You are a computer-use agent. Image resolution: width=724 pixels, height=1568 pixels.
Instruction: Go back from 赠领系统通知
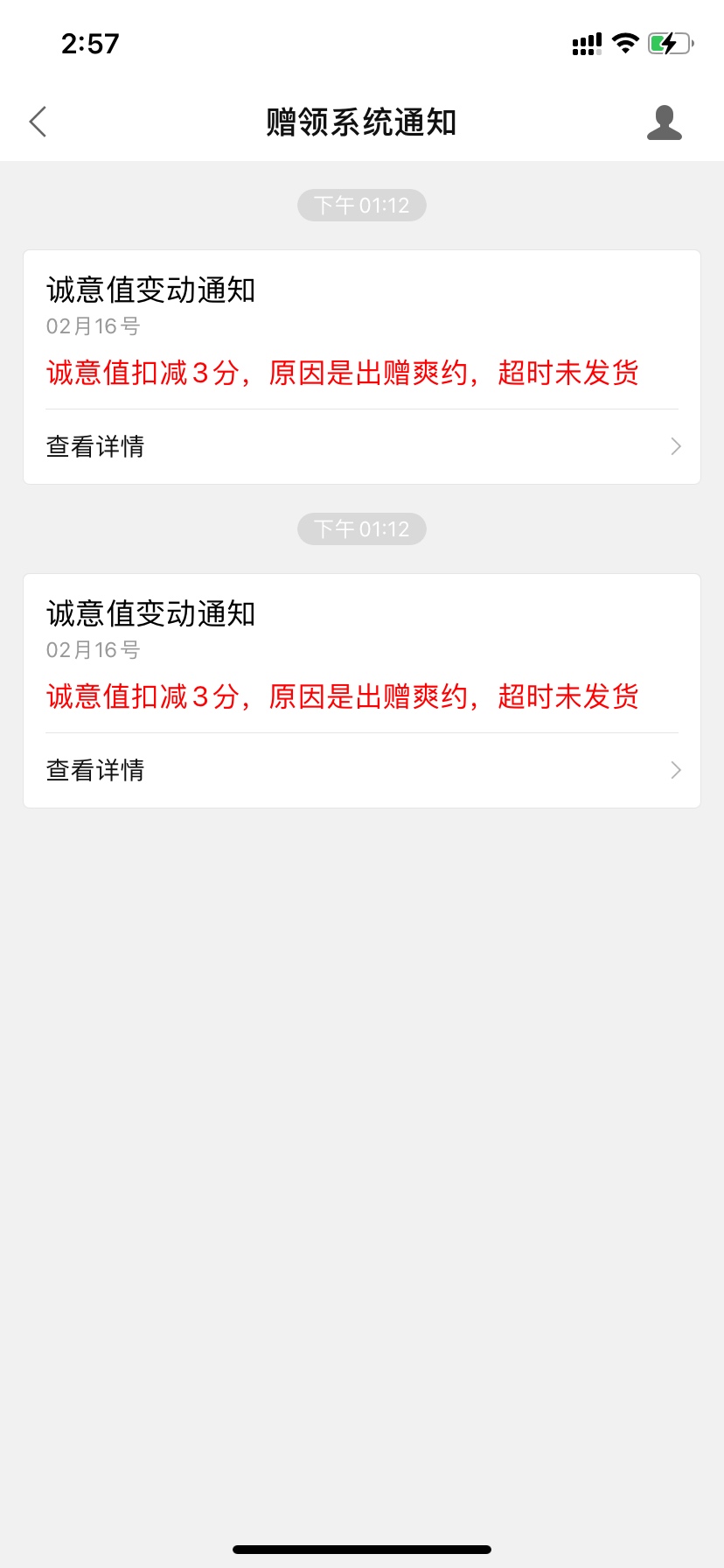tap(38, 122)
